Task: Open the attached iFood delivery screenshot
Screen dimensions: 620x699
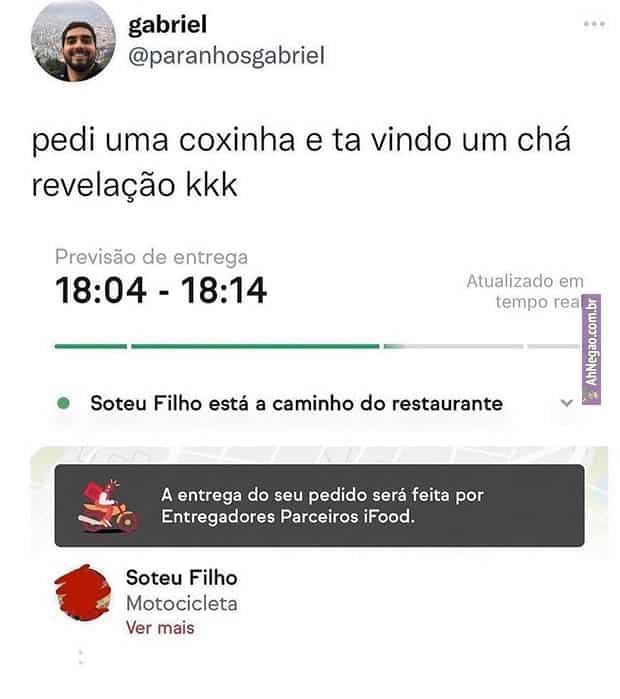Action: pos(318,450)
